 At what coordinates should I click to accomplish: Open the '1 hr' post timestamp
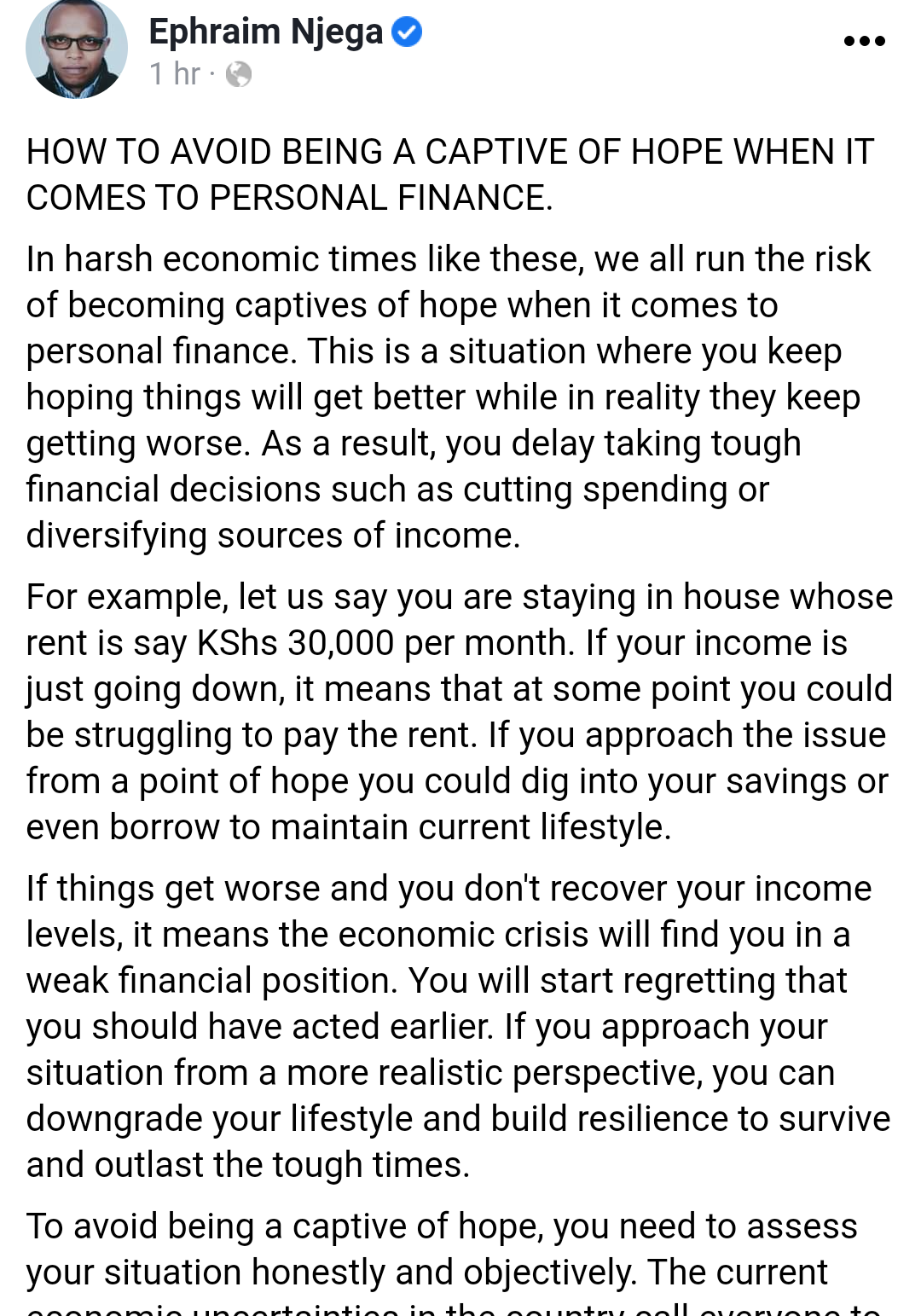tap(174, 75)
